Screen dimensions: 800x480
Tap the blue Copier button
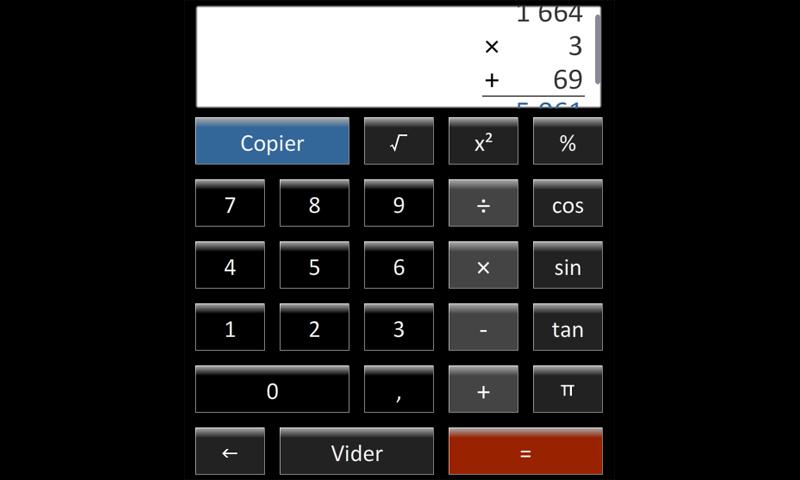[x=272, y=142]
